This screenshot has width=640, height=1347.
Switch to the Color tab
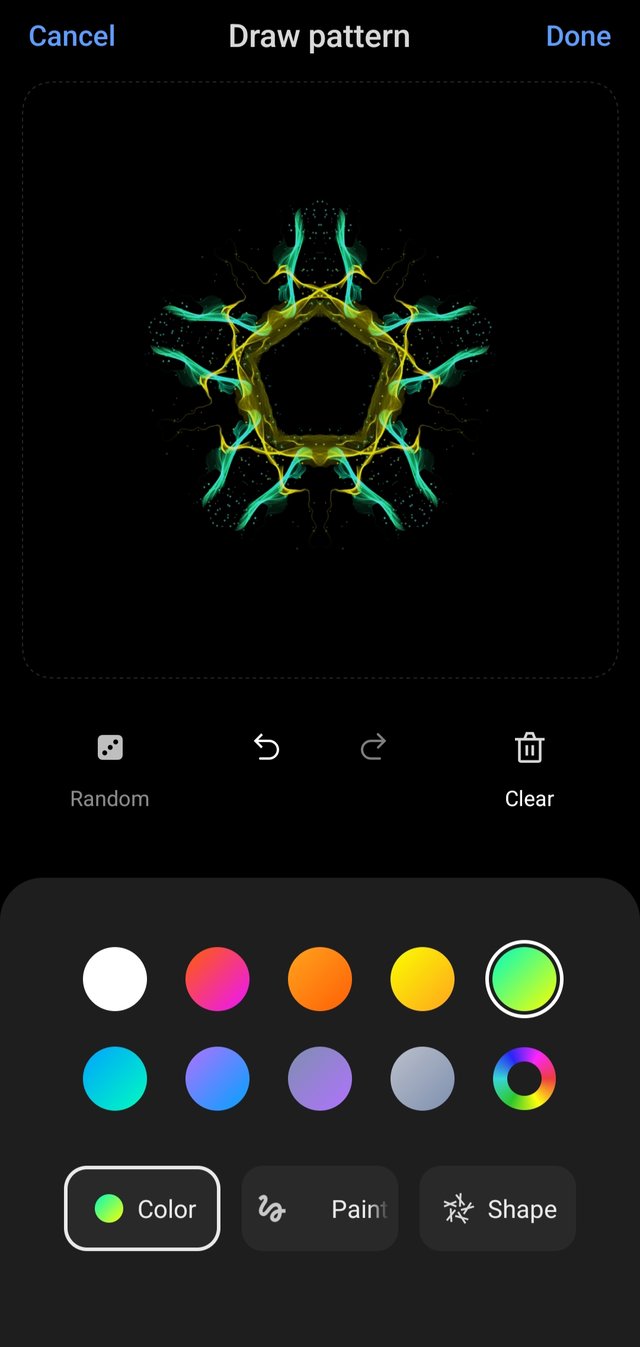pos(142,1209)
